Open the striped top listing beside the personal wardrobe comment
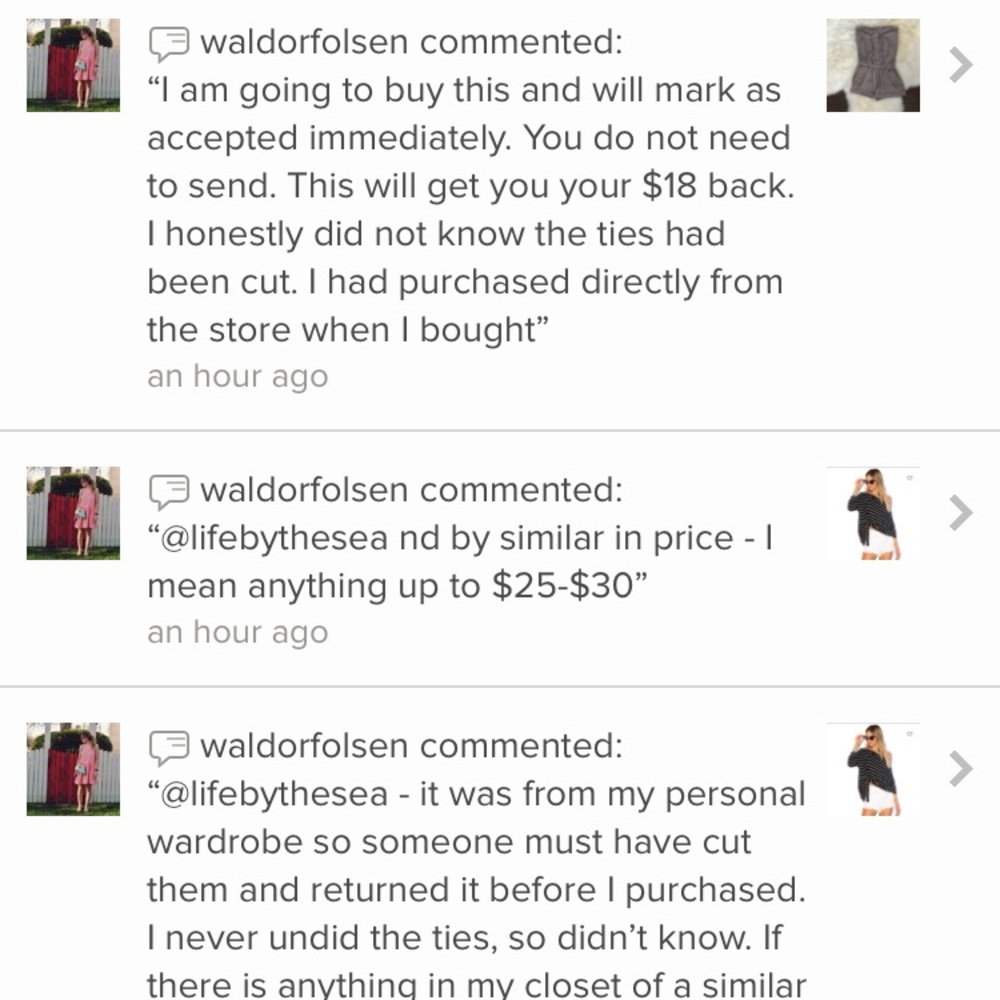Image resolution: width=1000 pixels, height=1000 pixels. coord(872,768)
